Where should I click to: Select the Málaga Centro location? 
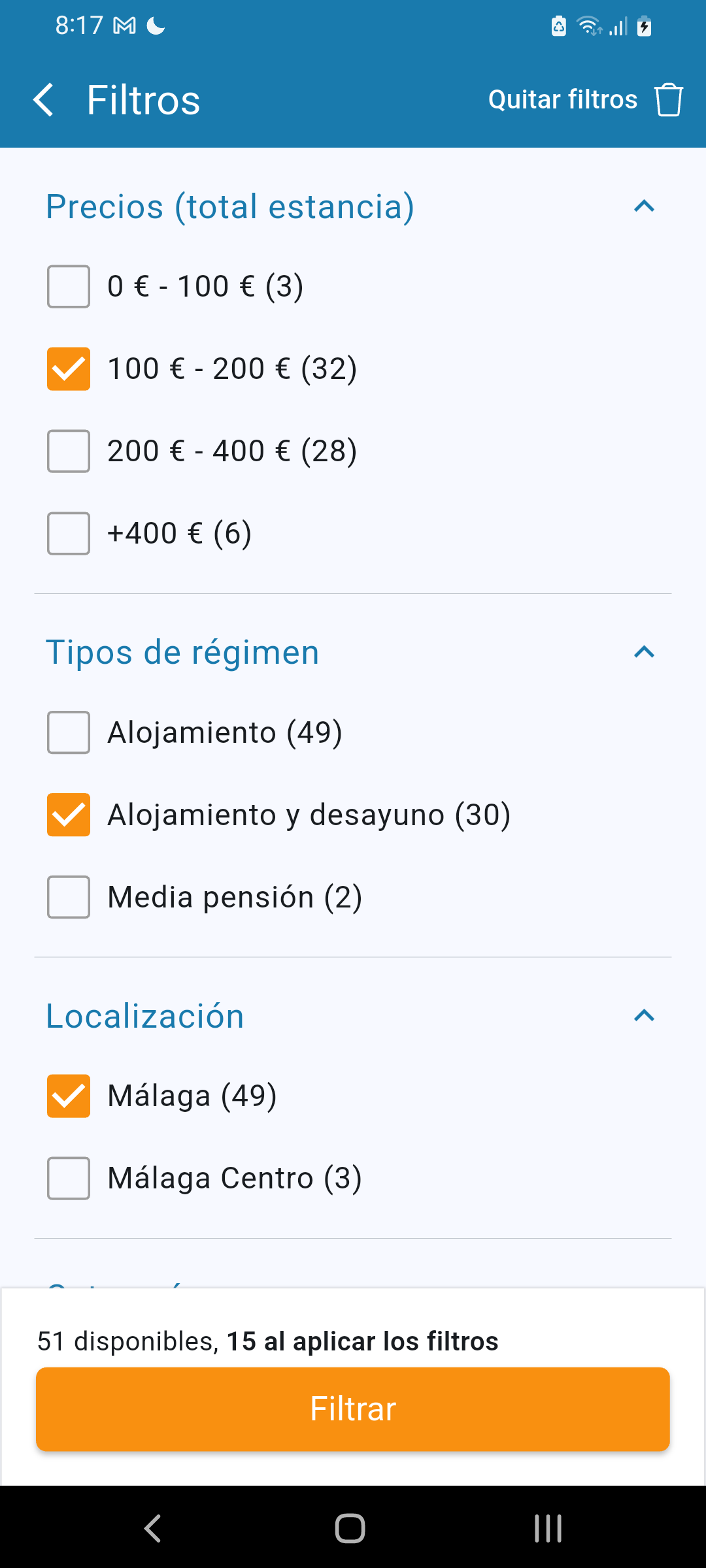(69, 1178)
